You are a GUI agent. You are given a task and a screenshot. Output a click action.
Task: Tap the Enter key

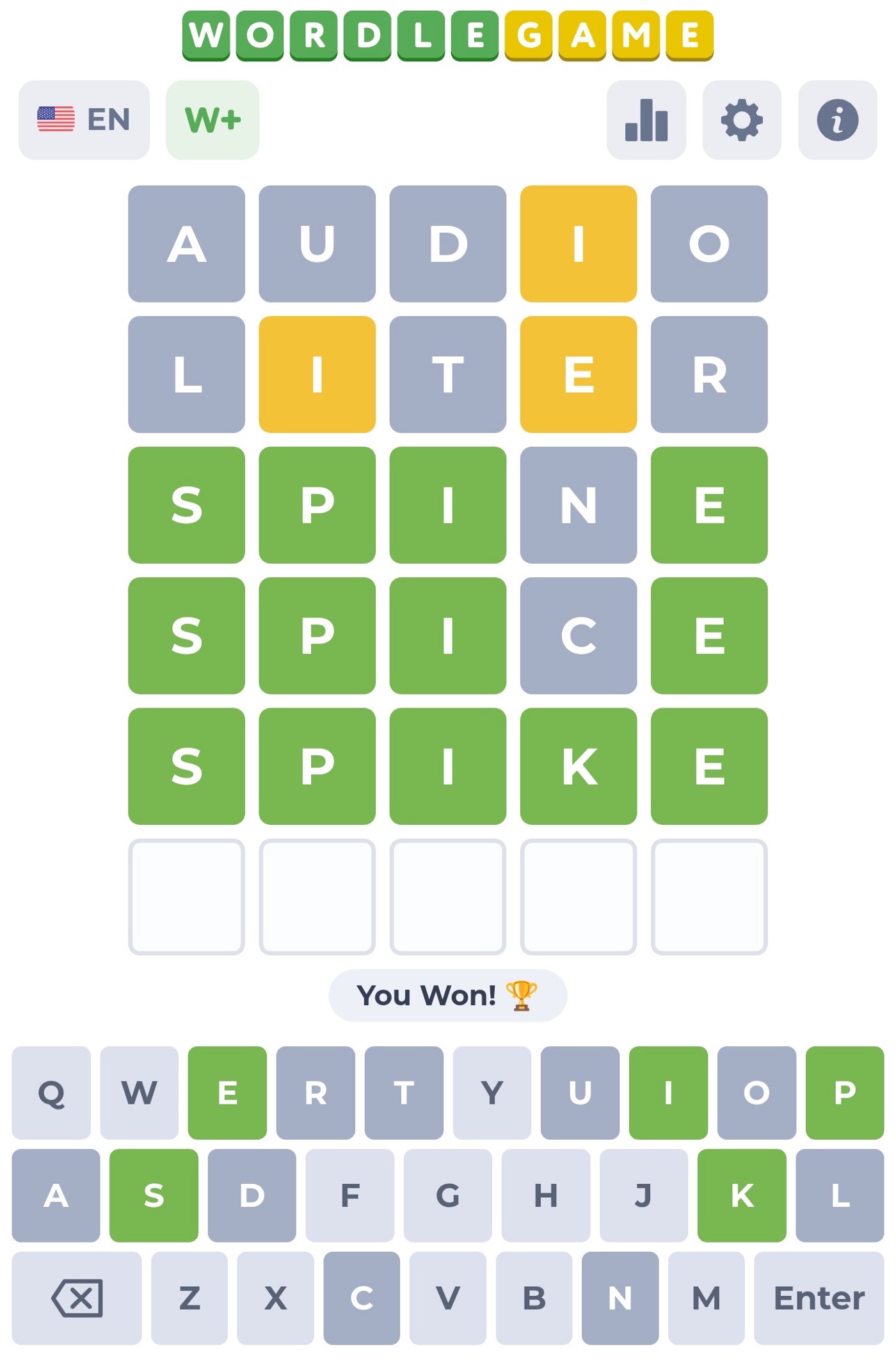(819, 1298)
